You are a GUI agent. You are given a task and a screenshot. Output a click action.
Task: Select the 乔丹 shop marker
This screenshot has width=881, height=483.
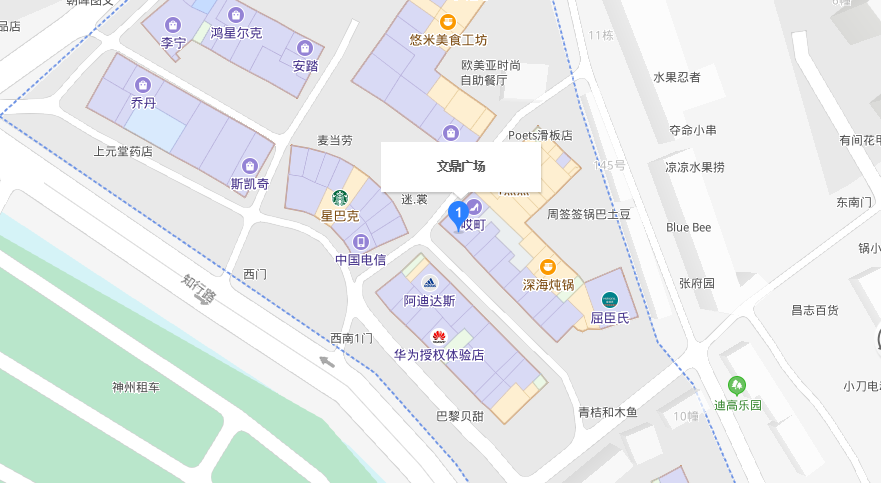(143, 84)
